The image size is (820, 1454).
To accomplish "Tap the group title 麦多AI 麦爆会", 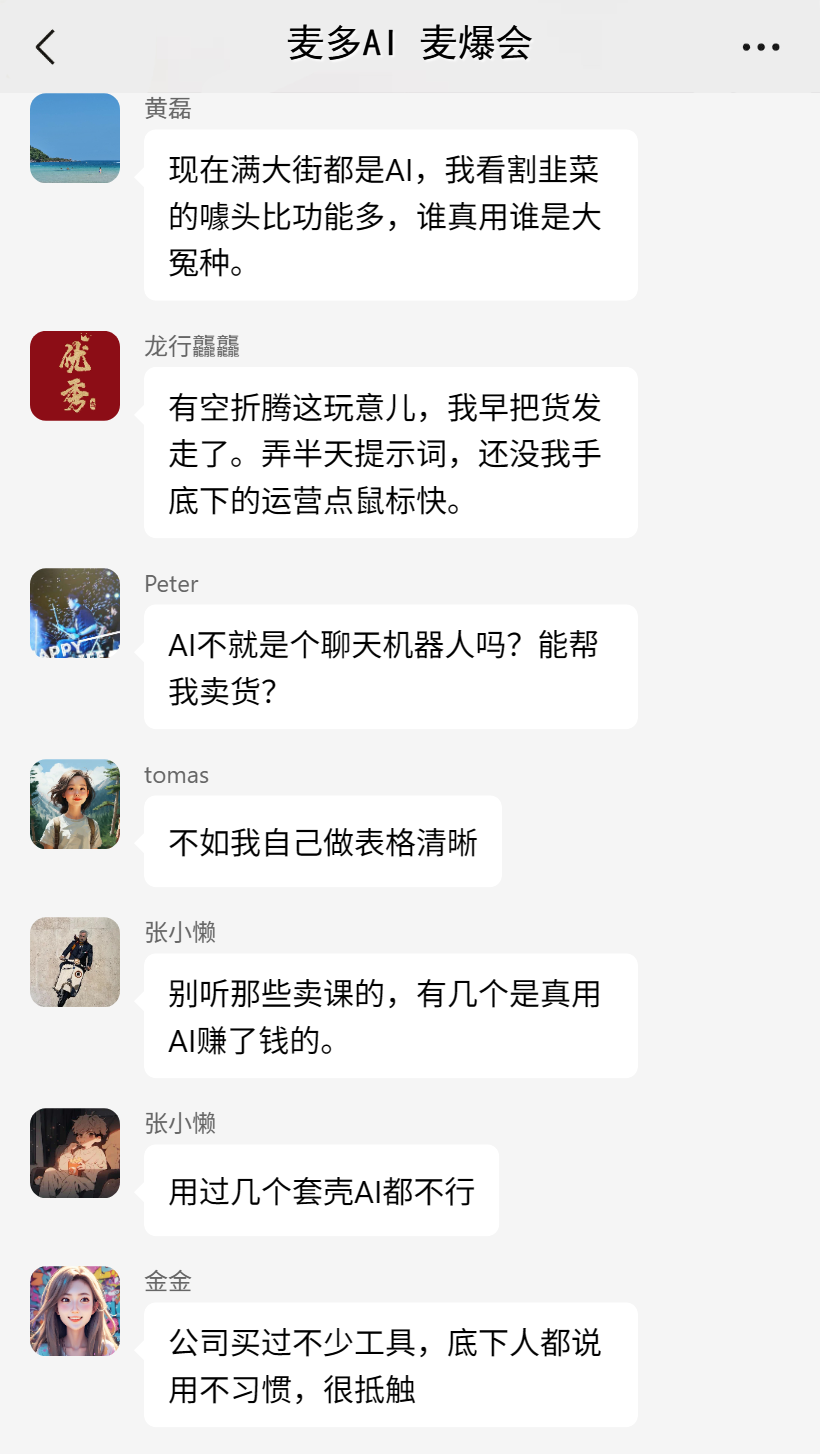I will pyautogui.click(x=410, y=46).
